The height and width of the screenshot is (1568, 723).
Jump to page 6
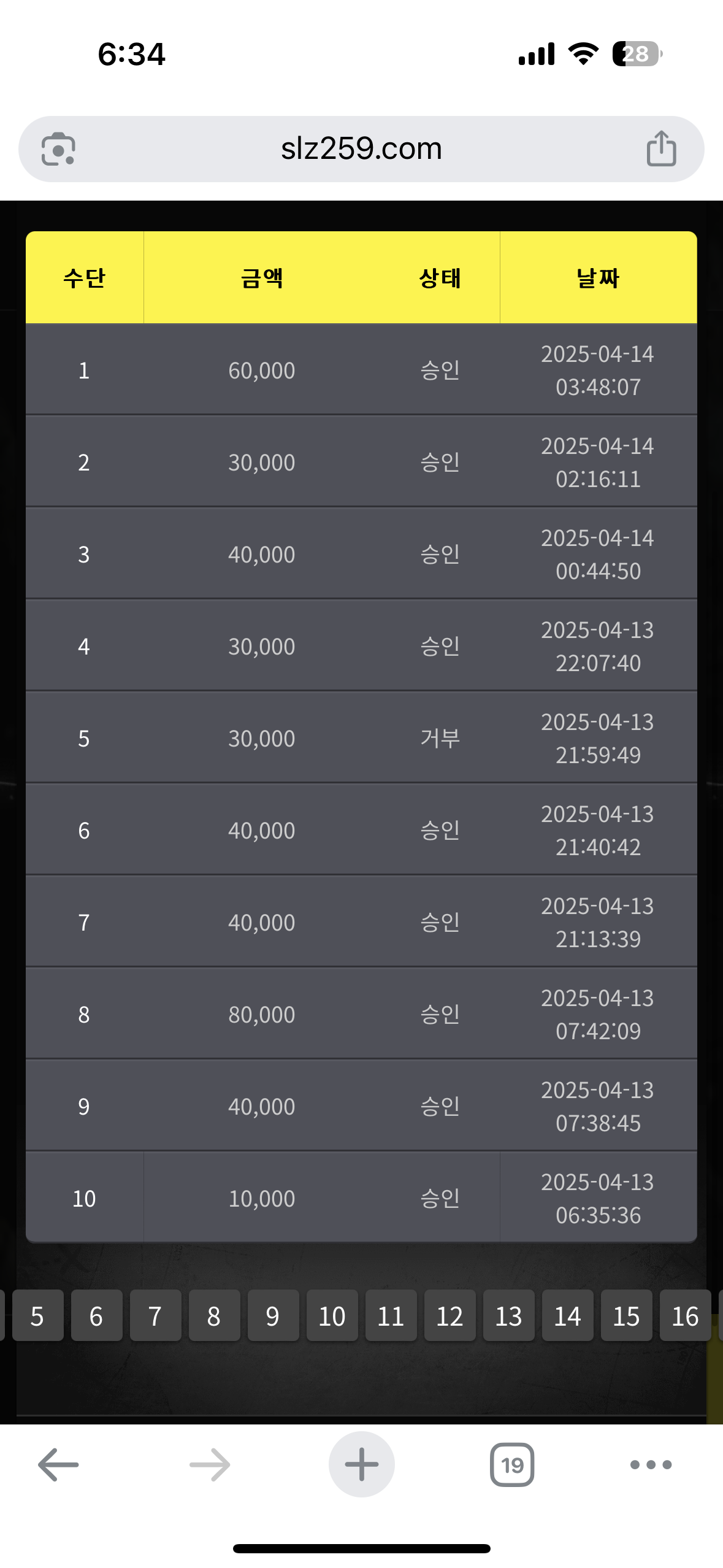(96, 1316)
